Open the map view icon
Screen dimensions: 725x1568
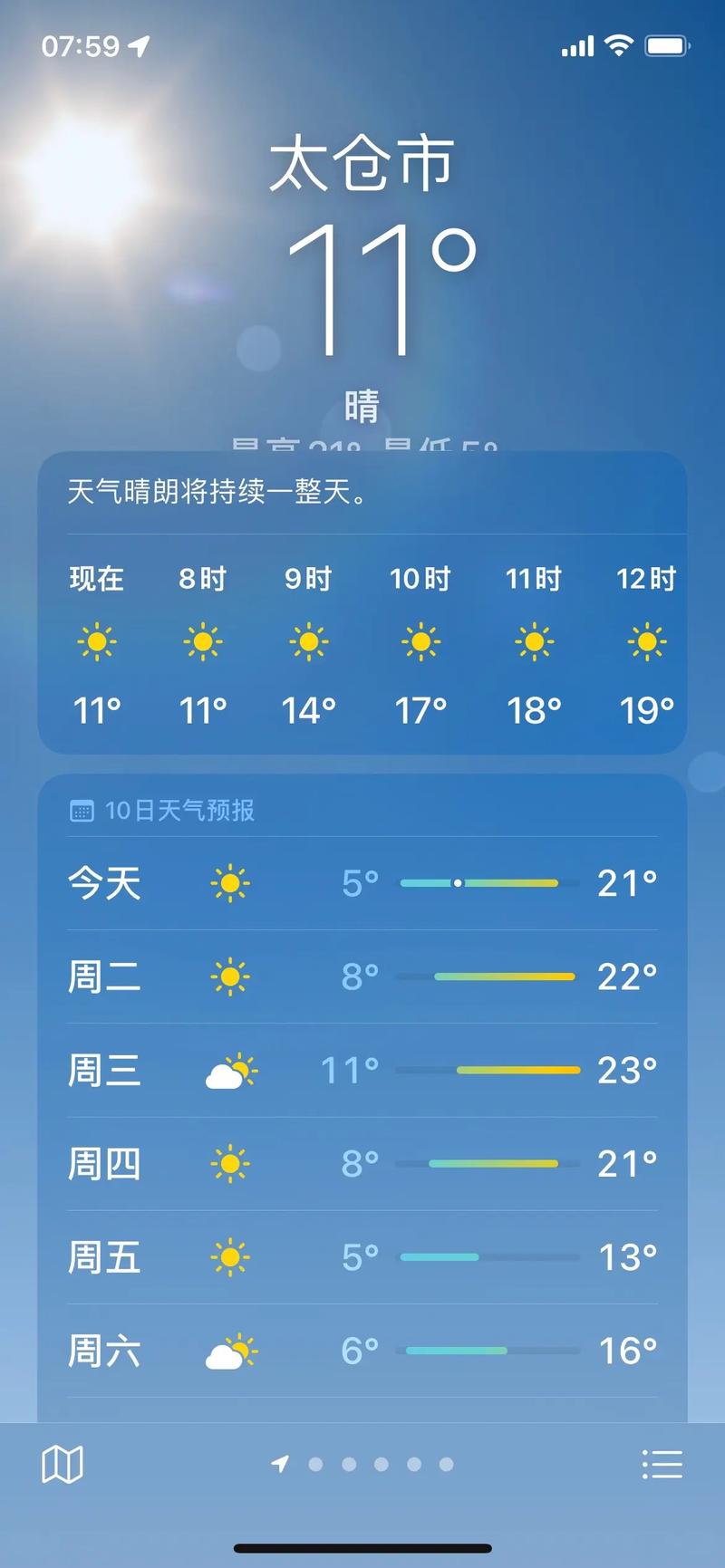pyautogui.click(x=62, y=1464)
